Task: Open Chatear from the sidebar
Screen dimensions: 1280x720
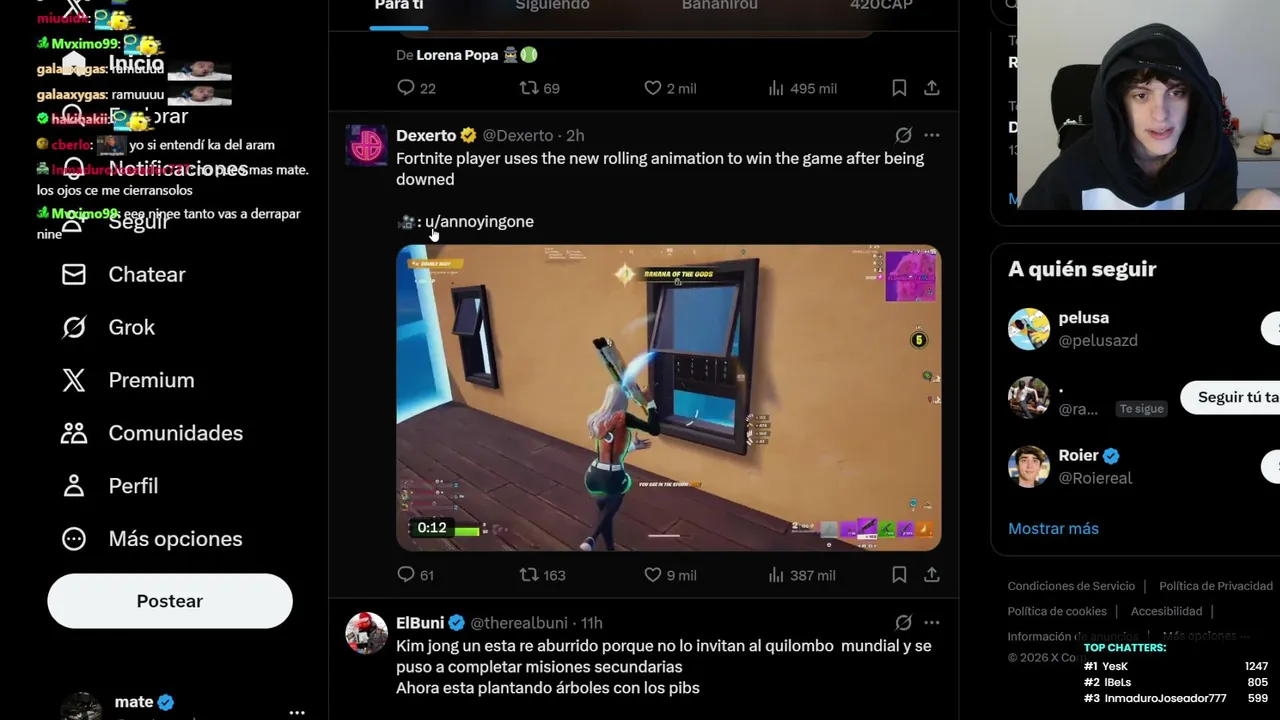Action: (146, 274)
